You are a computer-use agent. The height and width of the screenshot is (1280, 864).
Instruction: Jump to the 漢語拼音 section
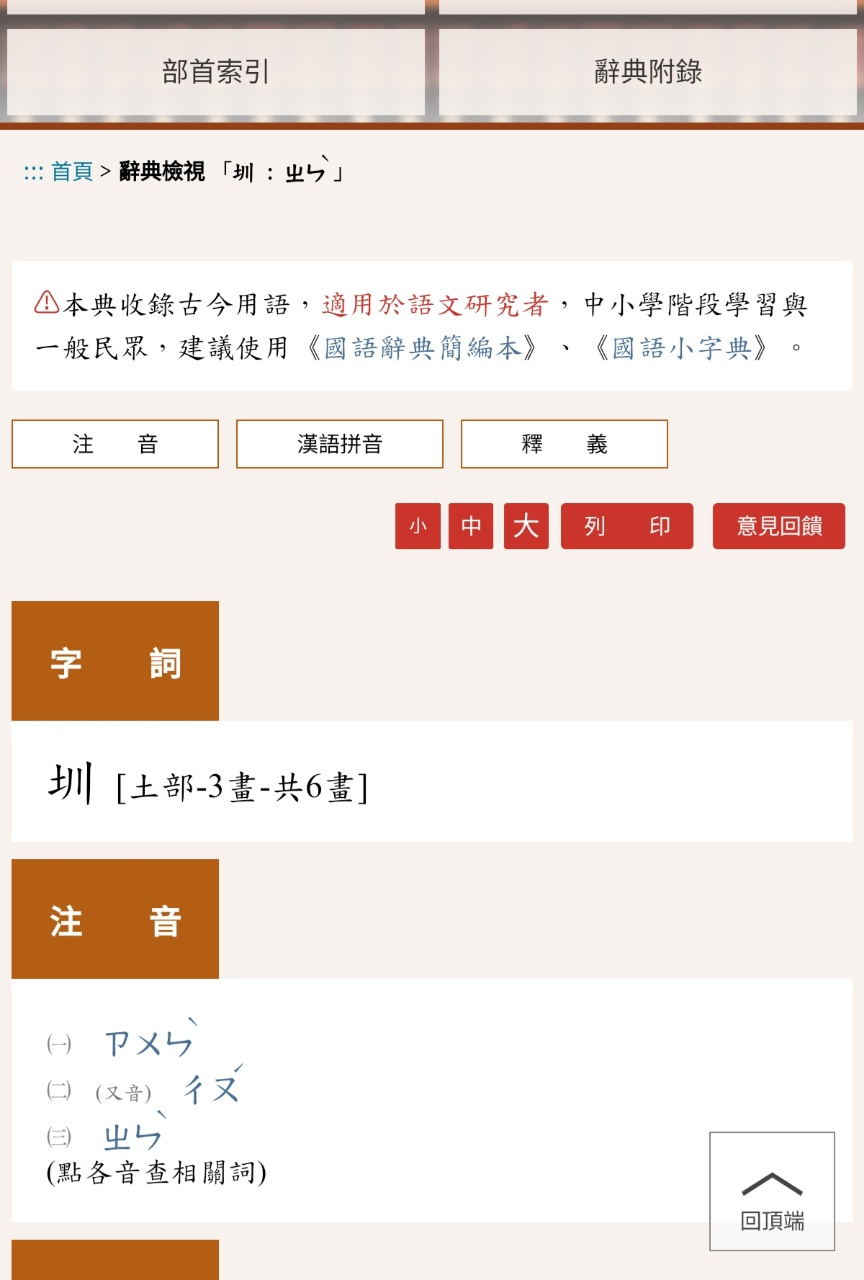(340, 444)
